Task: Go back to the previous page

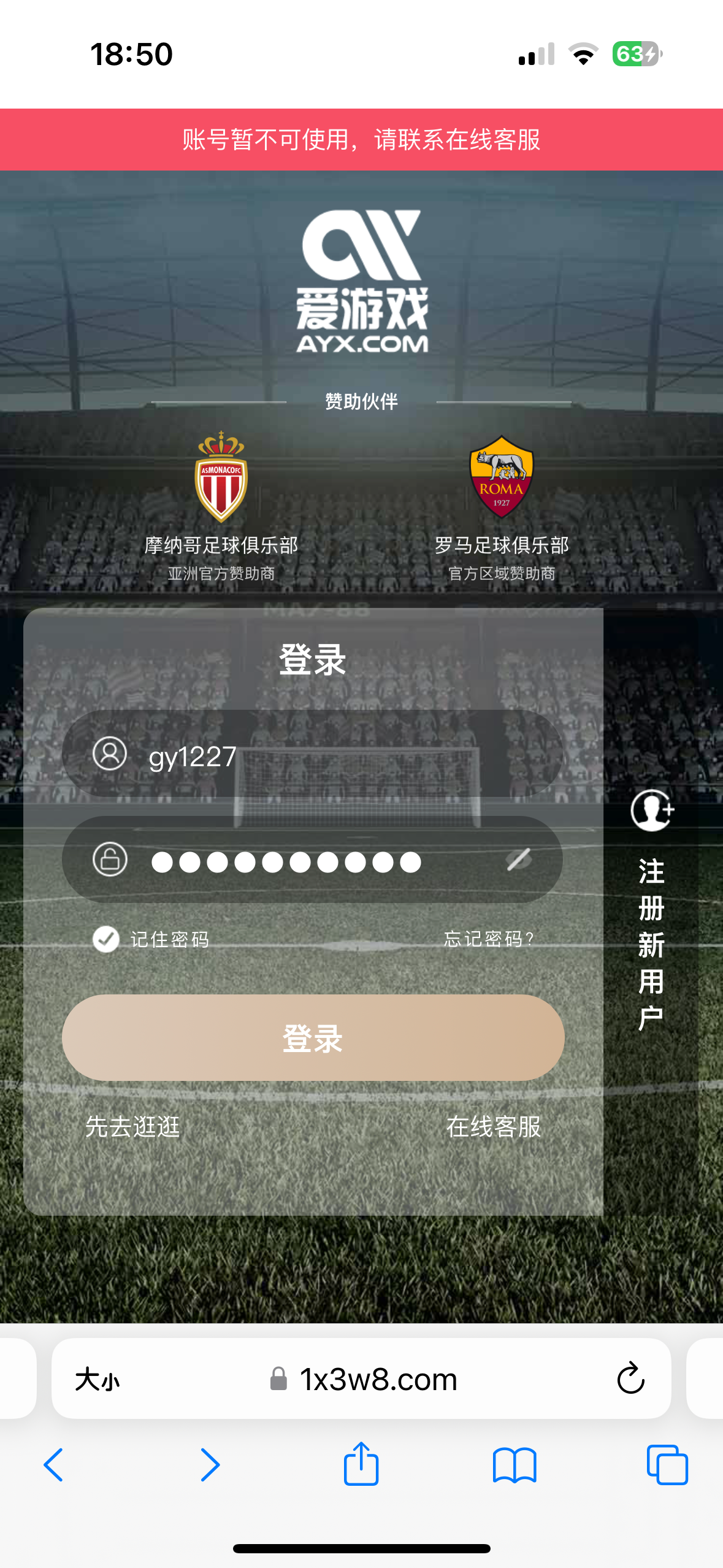Action: click(53, 1465)
